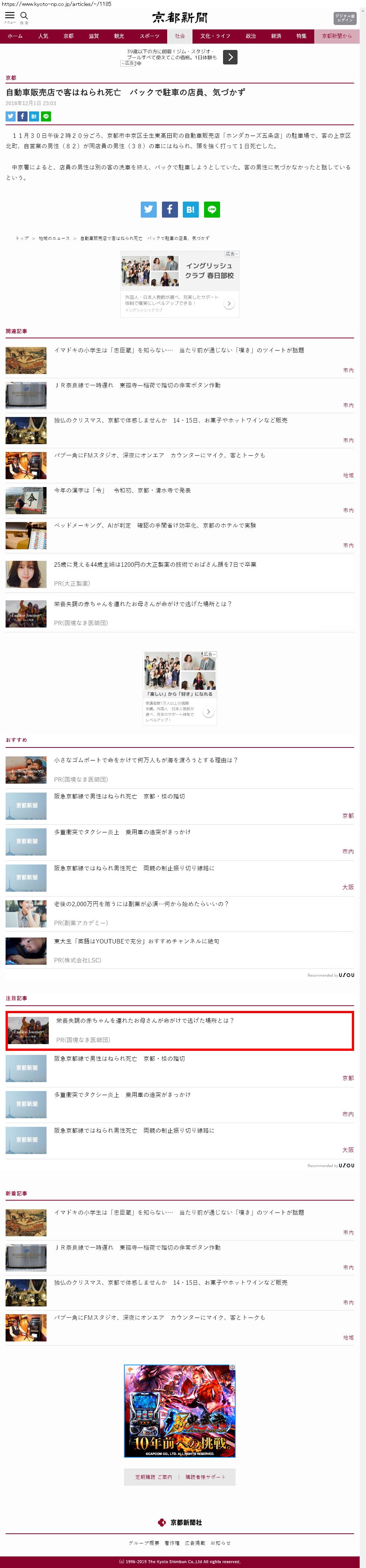Open 今年の漢字は「令」 article
The image size is (366, 1568).
tap(122, 490)
